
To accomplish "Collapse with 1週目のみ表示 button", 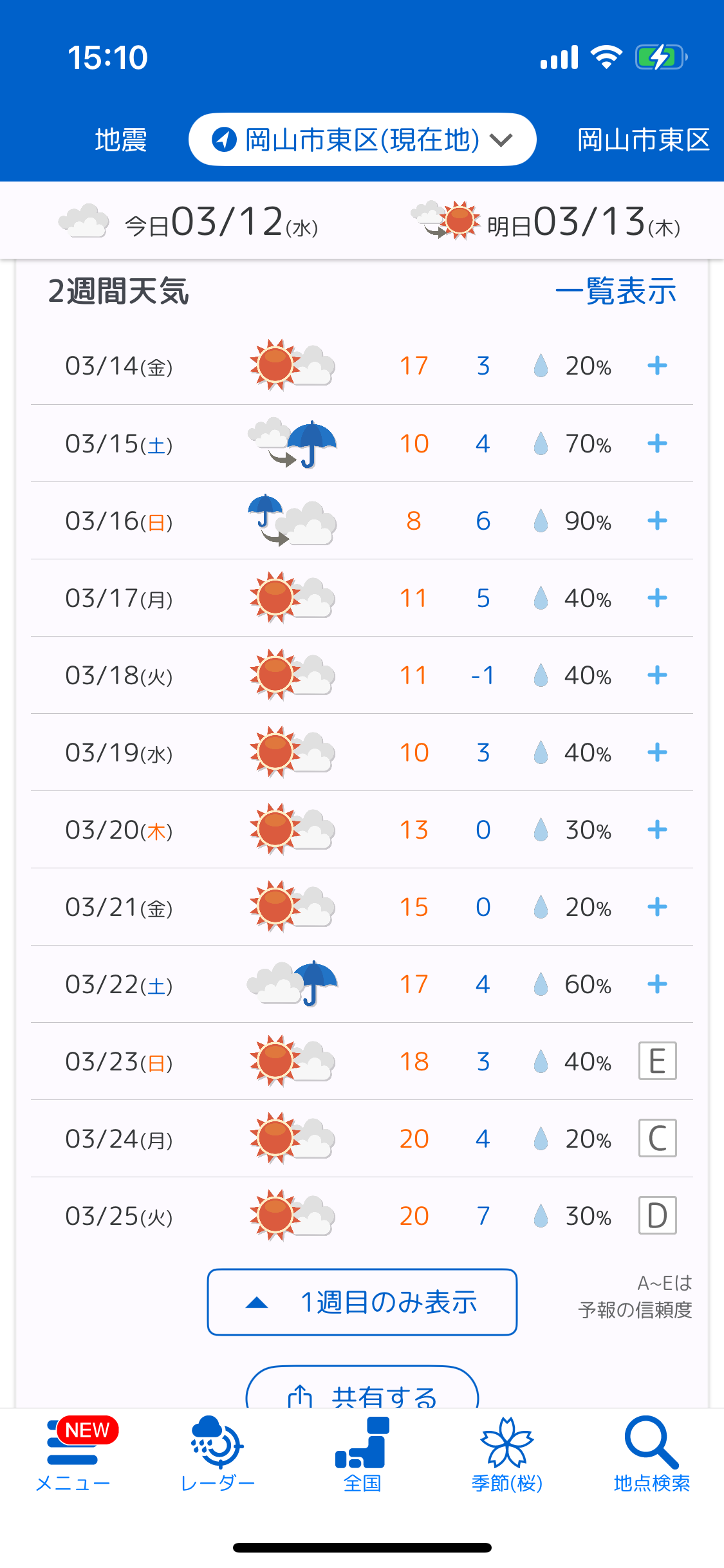I will click(362, 1302).
